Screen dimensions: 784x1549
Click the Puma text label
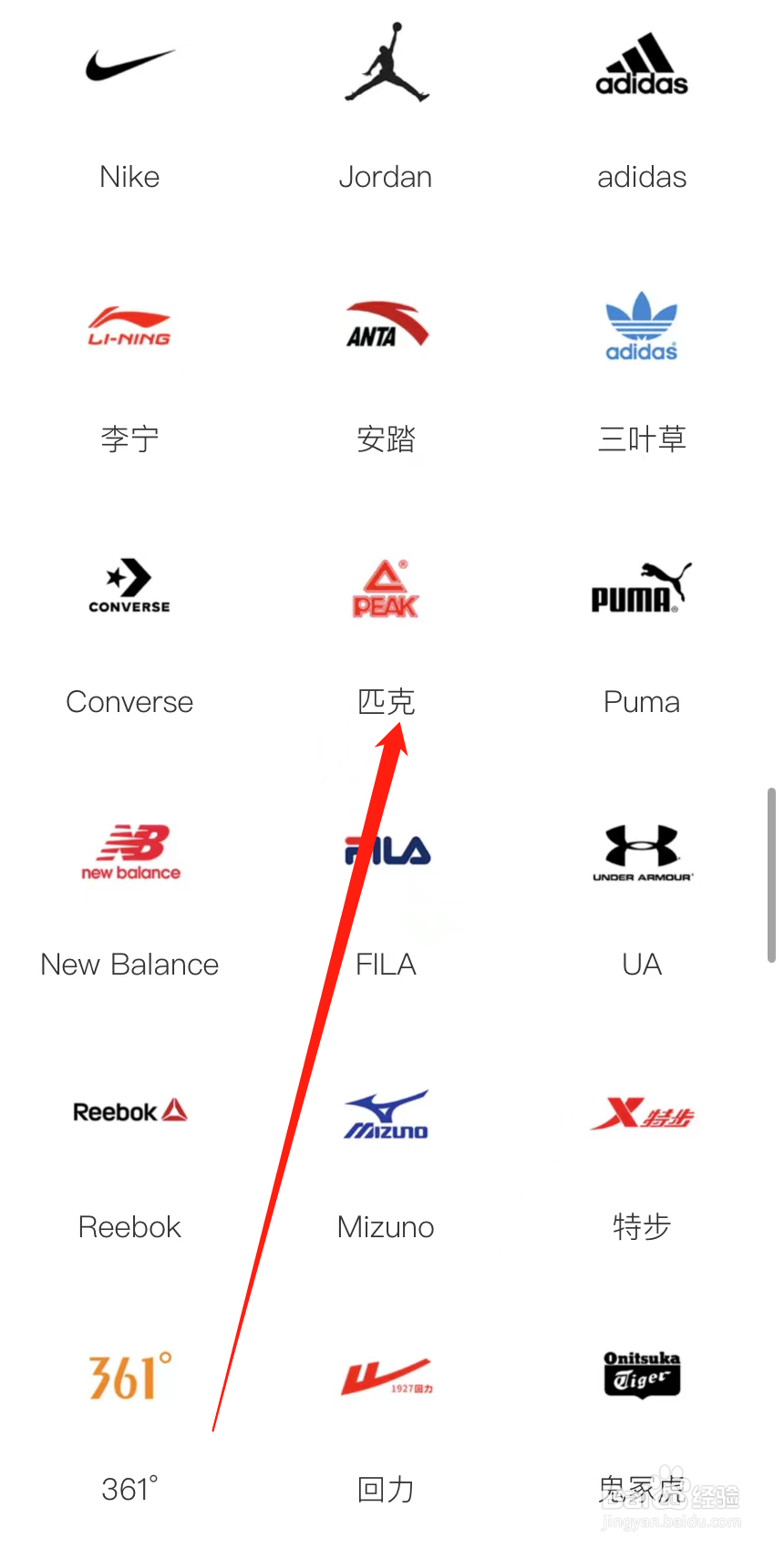click(x=642, y=701)
